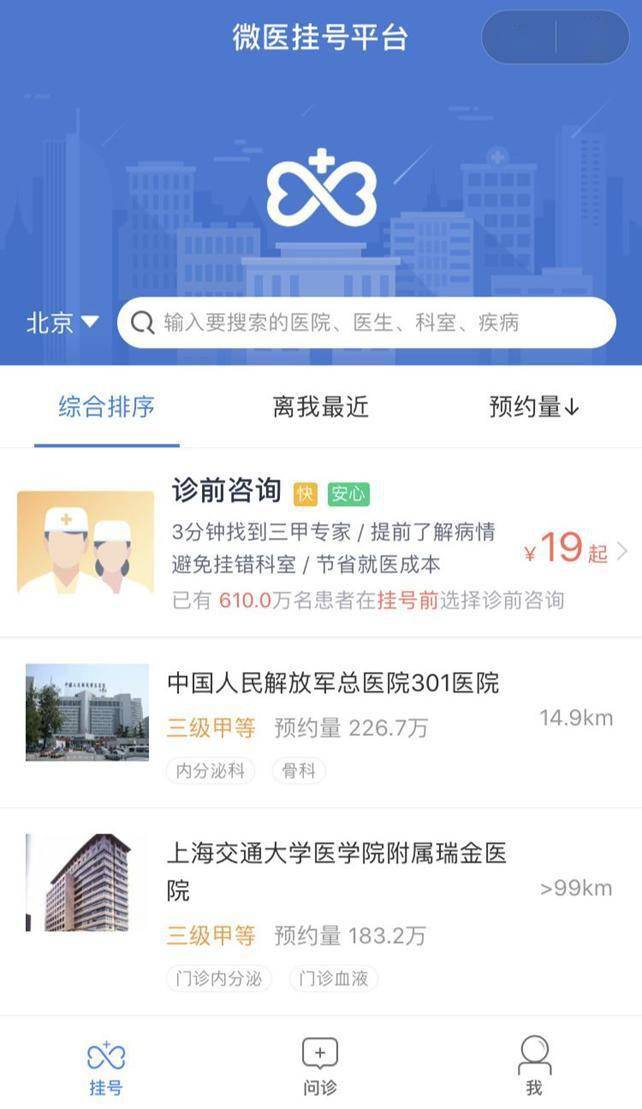Open the 北京 city selector dropdown
642x1109 pixels.
[62, 323]
